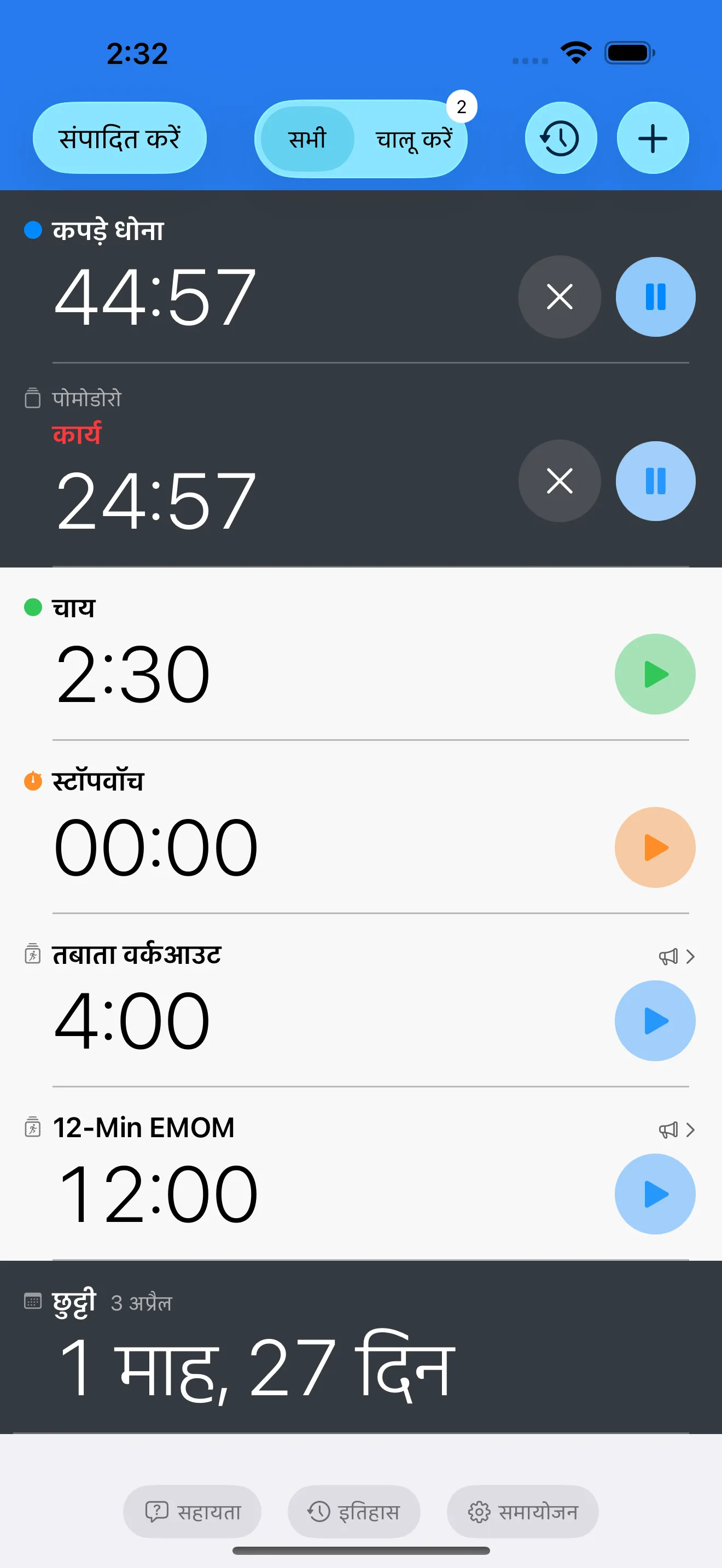722x1568 pixels.
Task: Start the तबाता वर्कआउट timer
Action: [x=655, y=1020]
